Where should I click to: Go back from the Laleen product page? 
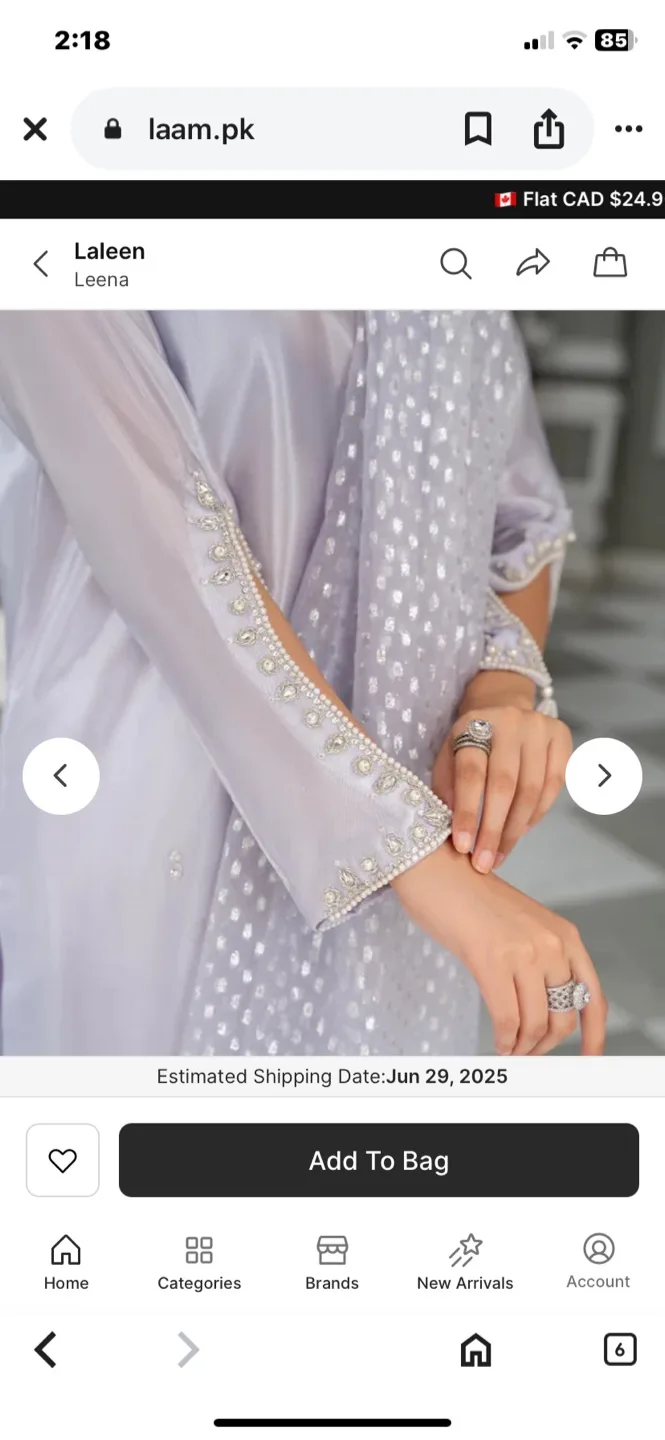[41, 264]
